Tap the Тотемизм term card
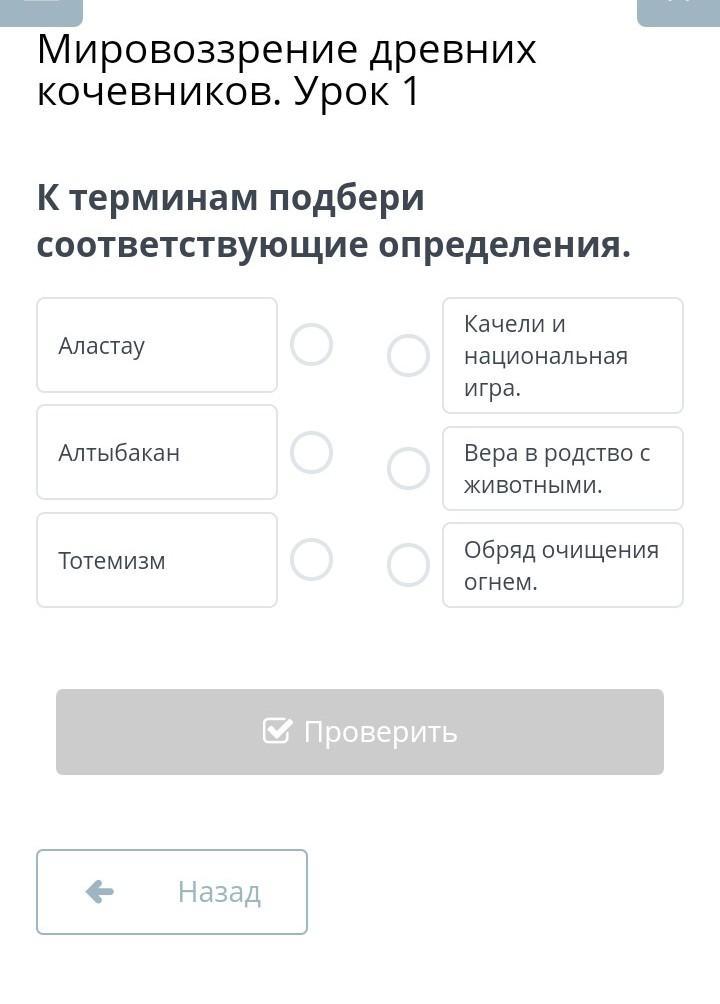The image size is (720, 1004). coord(157,560)
